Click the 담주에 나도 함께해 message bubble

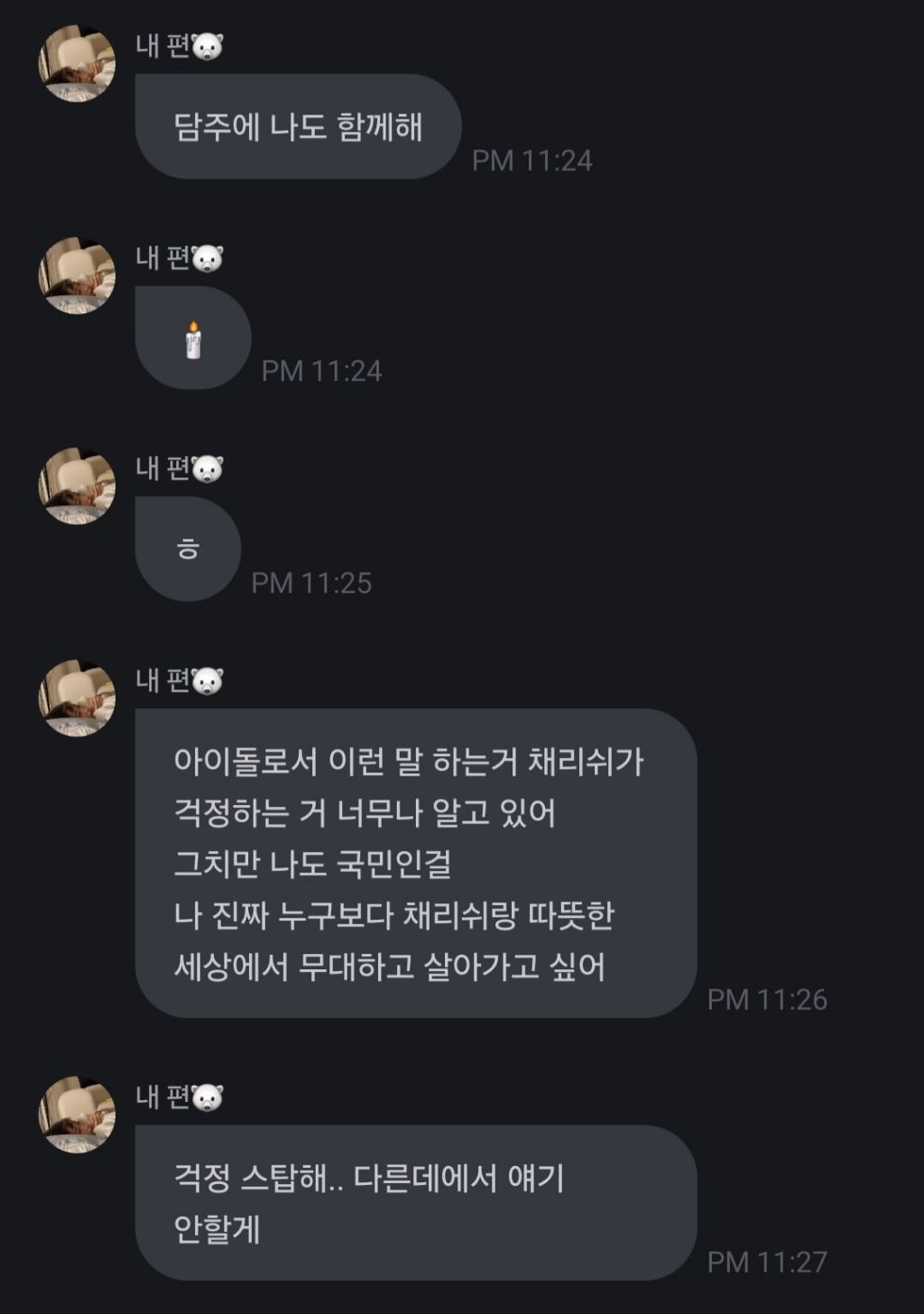(x=298, y=126)
